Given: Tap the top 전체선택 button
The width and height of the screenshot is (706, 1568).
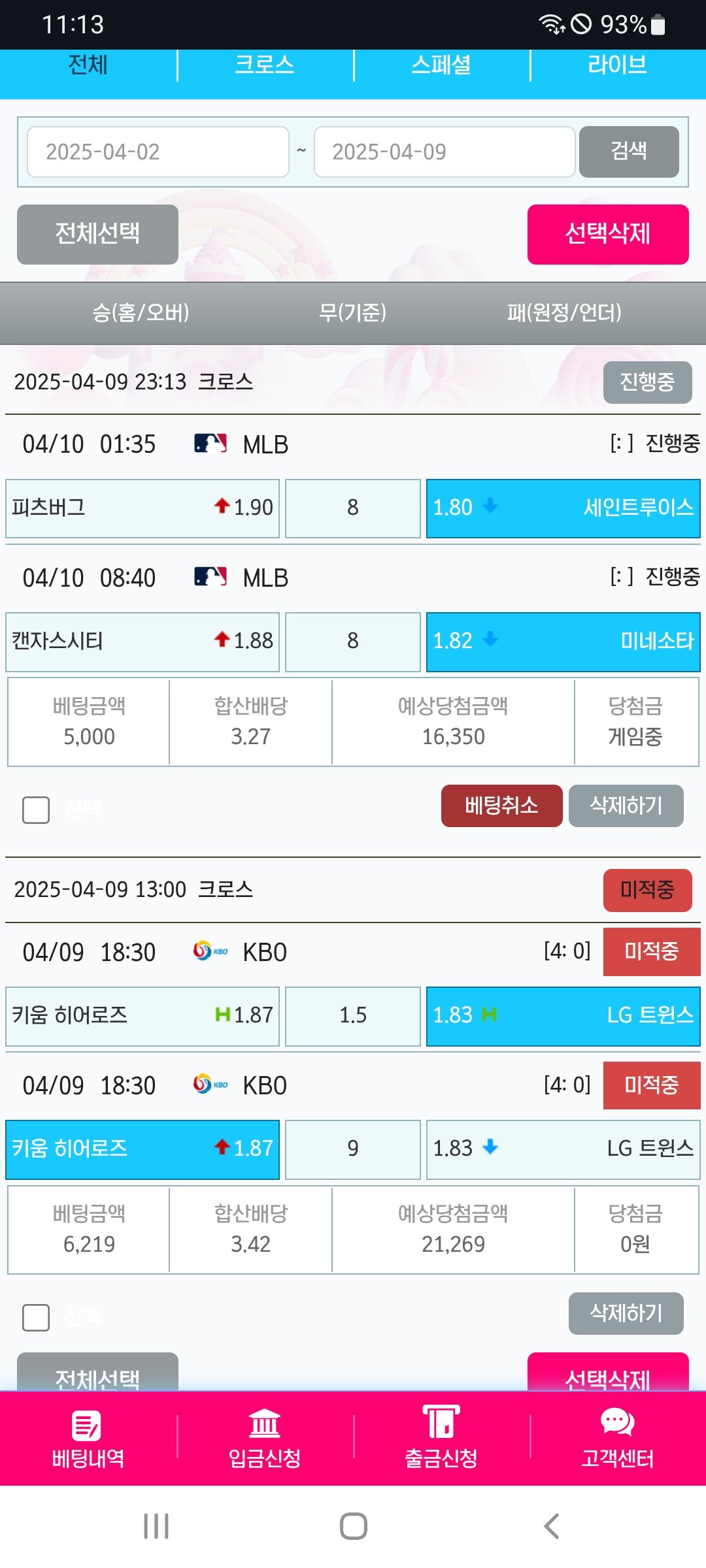Looking at the screenshot, I should coord(97,234).
